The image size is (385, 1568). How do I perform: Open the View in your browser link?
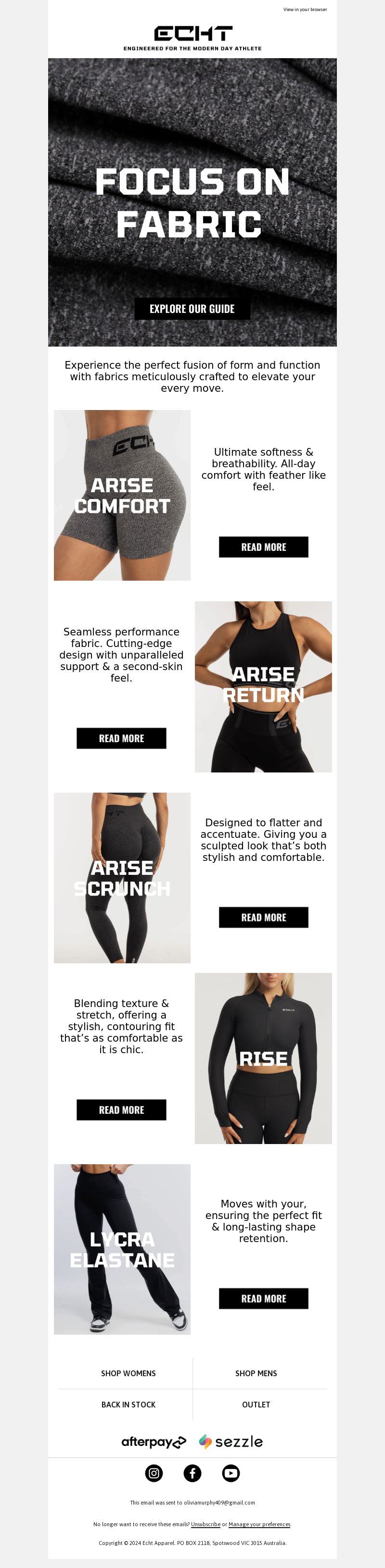pyautogui.click(x=305, y=10)
